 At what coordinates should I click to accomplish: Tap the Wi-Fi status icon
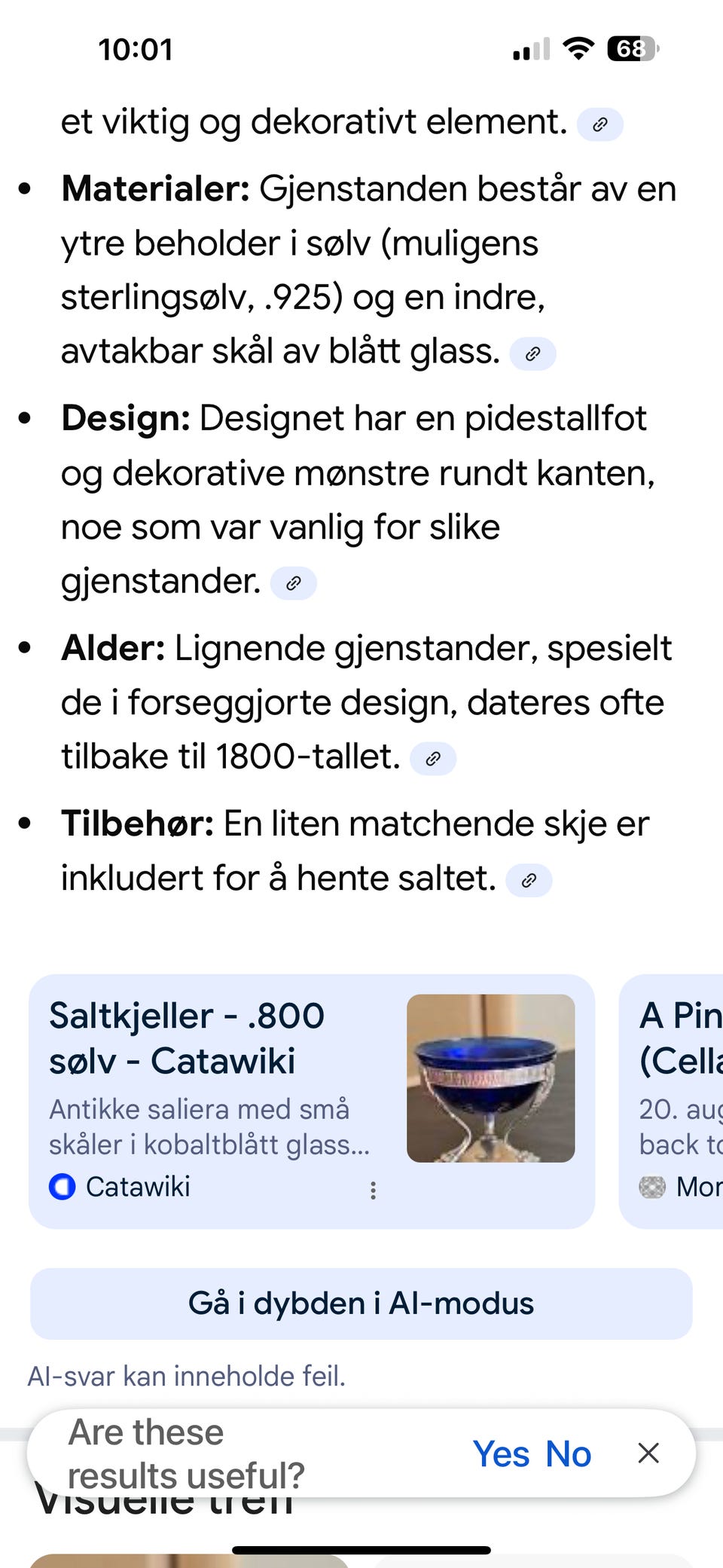pyautogui.click(x=578, y=49)
